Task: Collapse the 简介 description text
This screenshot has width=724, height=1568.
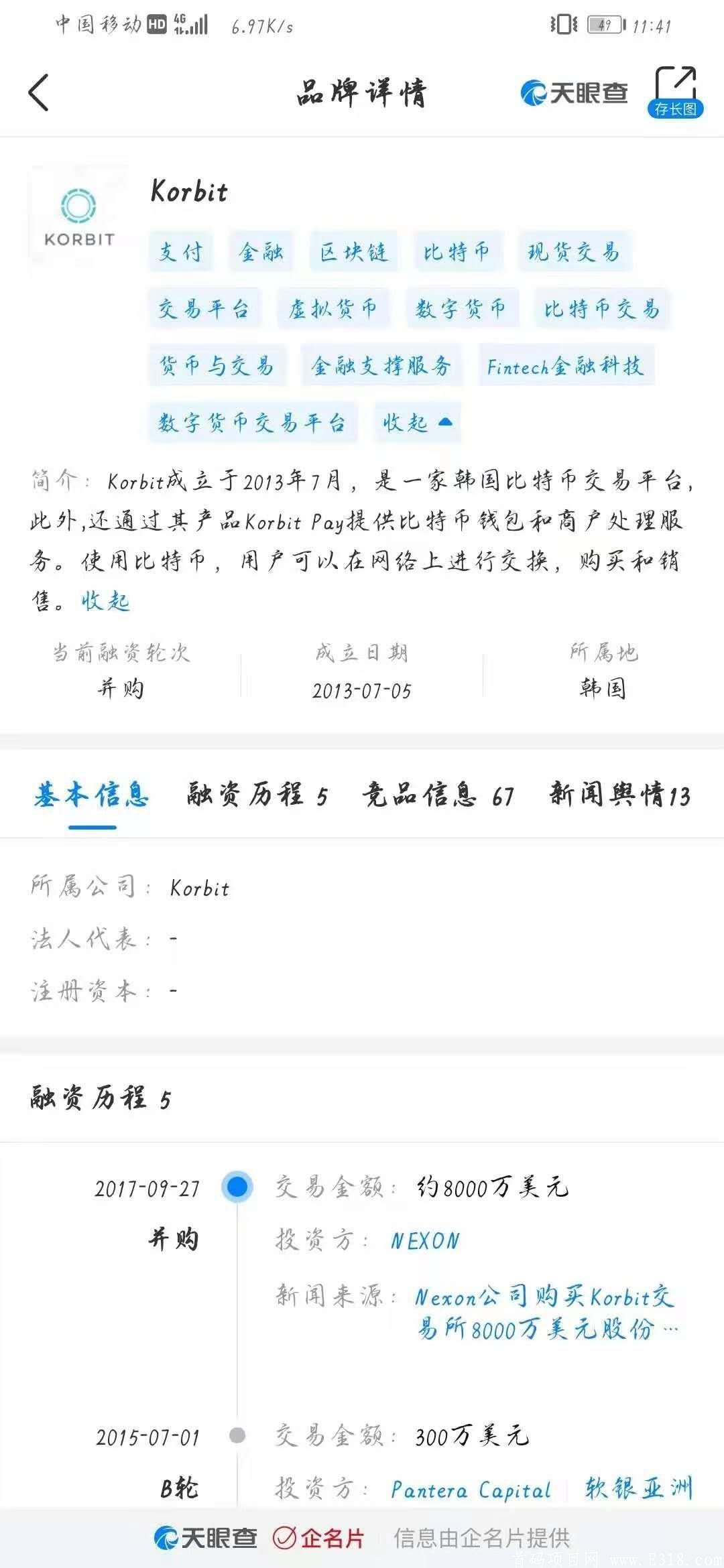Action: coord(105,601)
